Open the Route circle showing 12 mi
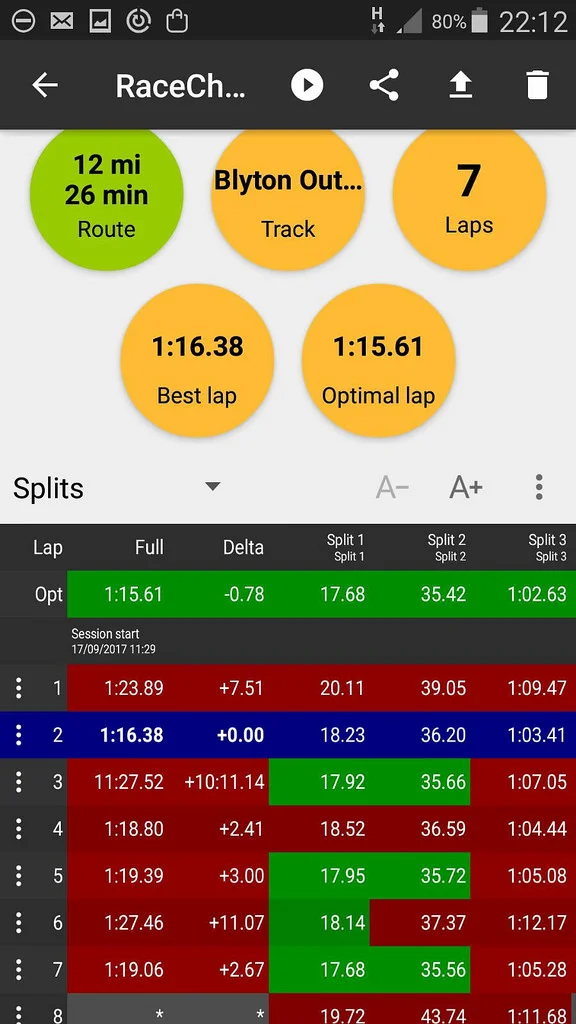 coord(106,194)
